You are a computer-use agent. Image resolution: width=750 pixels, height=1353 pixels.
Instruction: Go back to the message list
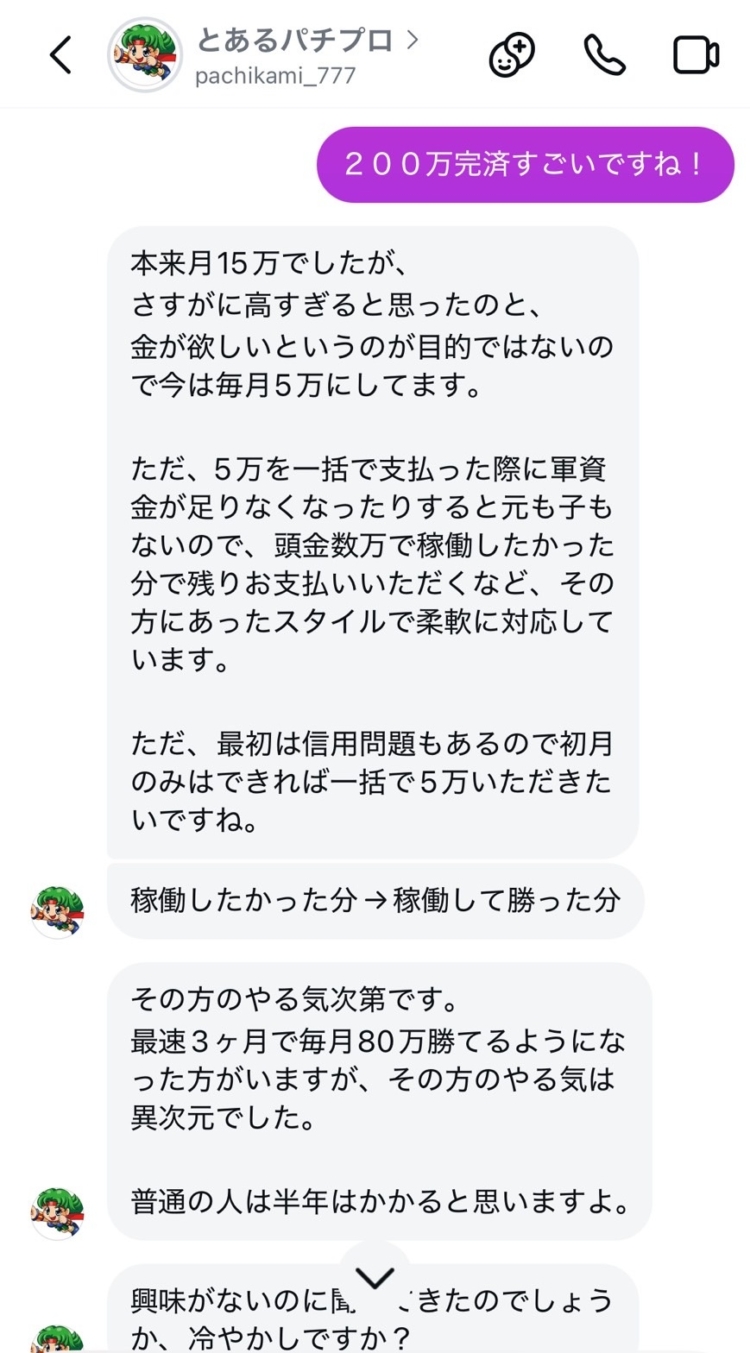click(61, 55)
